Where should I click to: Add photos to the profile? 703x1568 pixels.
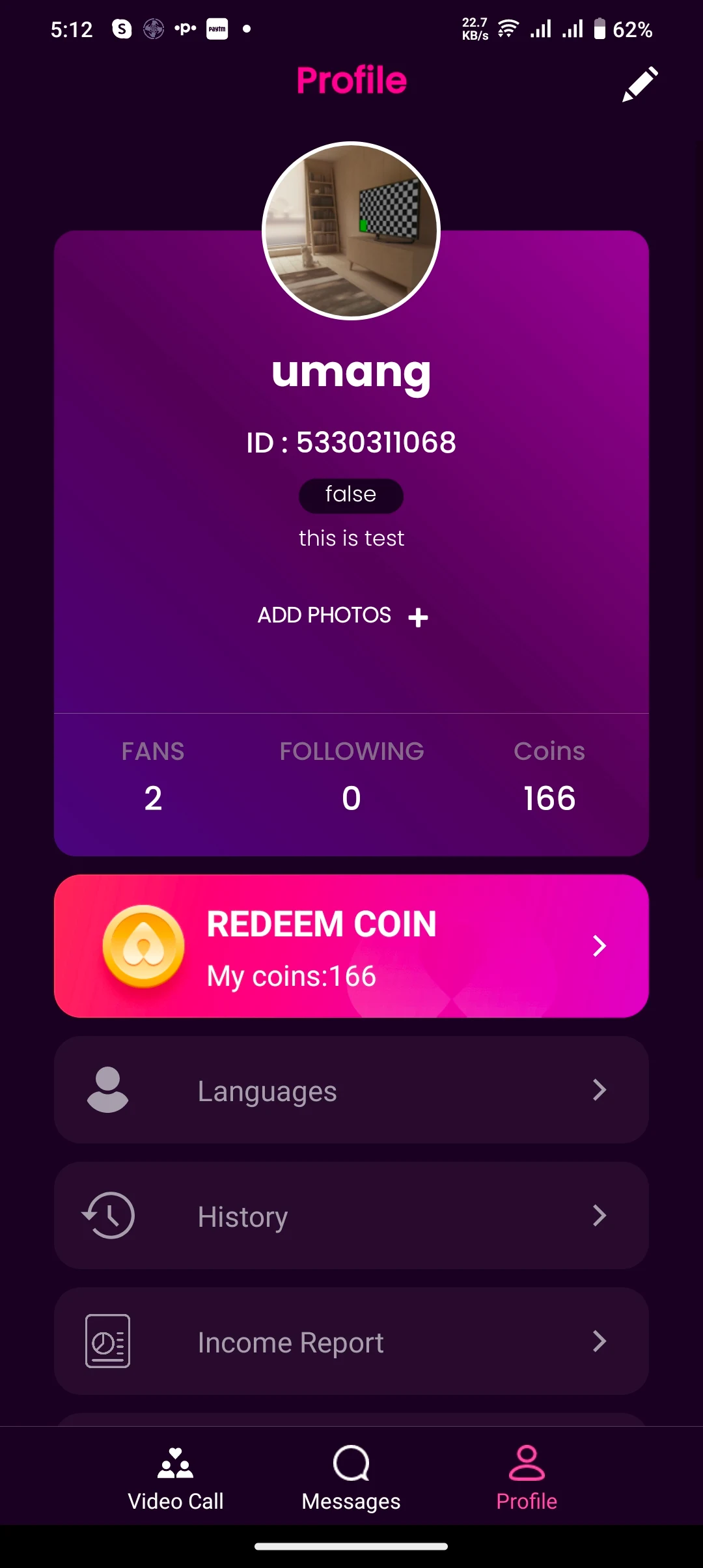click(x=343, y=616)
